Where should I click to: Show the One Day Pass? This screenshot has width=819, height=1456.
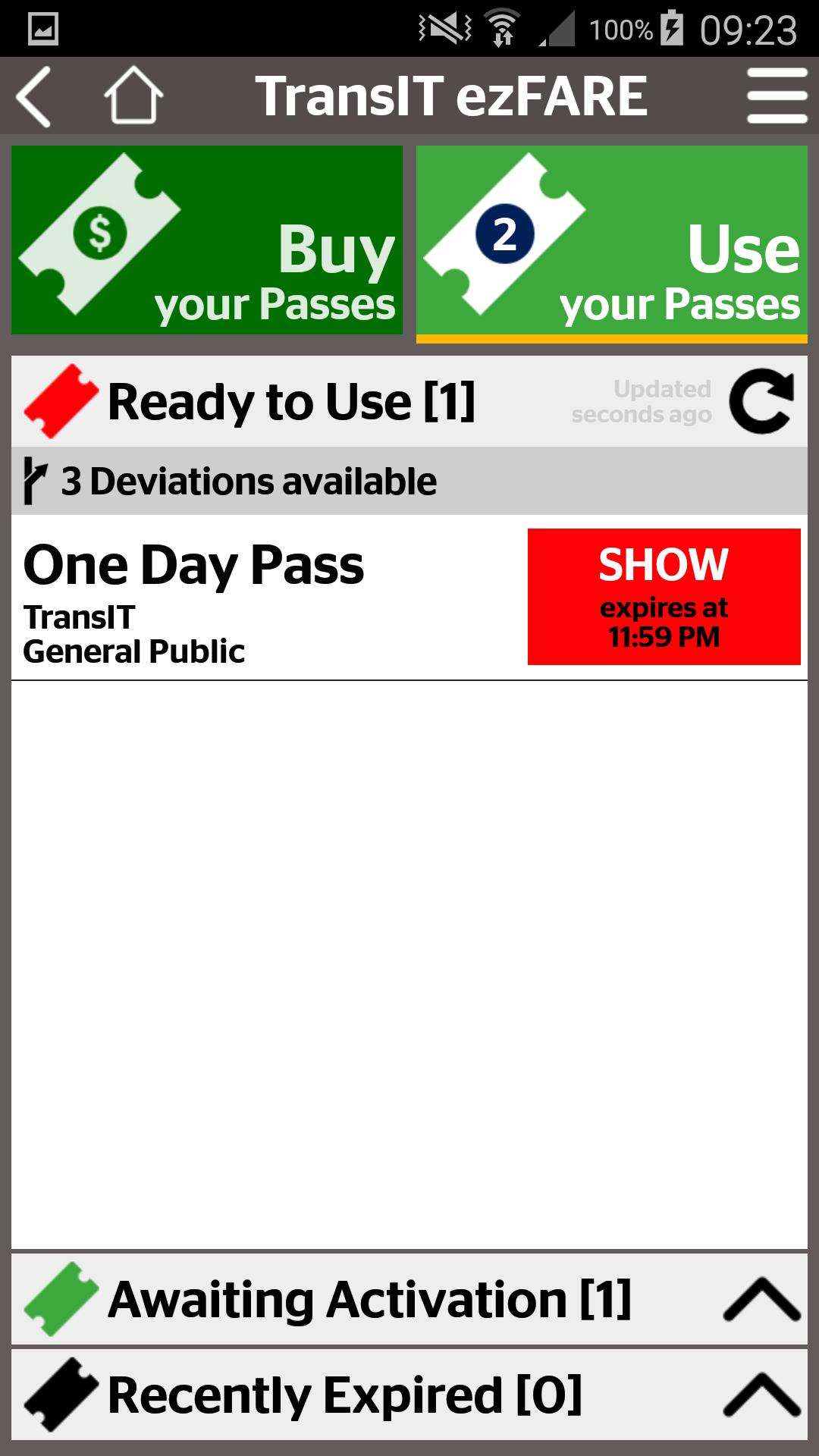664,597
